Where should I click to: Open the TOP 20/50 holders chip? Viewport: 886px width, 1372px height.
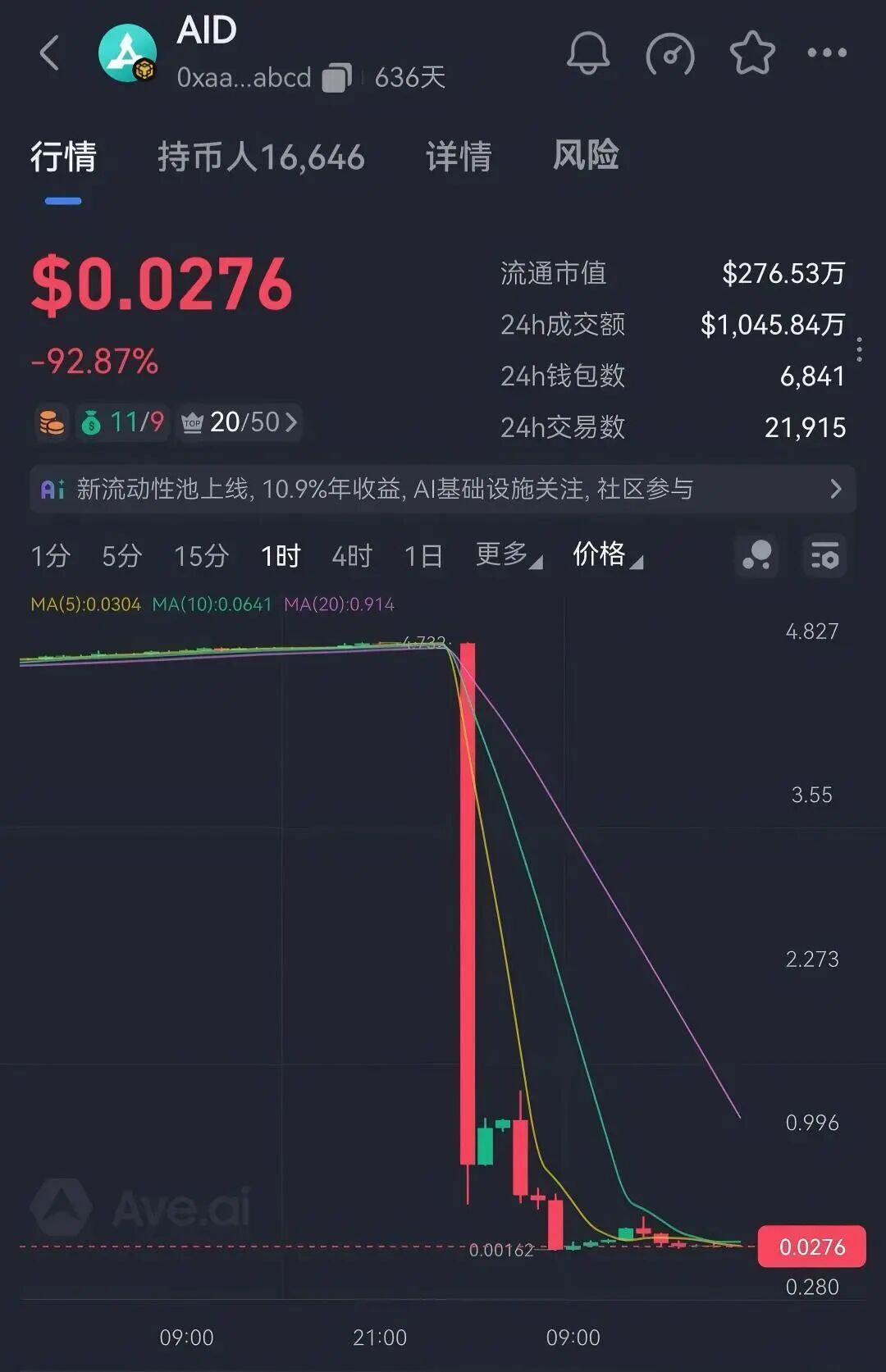pos(239,422)
